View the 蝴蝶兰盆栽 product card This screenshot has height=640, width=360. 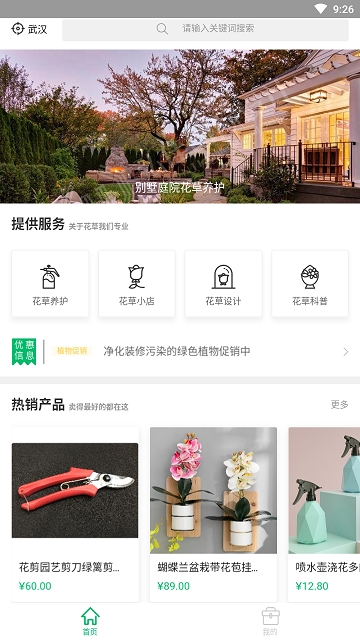pyautogui.click(x=213, y=514)
